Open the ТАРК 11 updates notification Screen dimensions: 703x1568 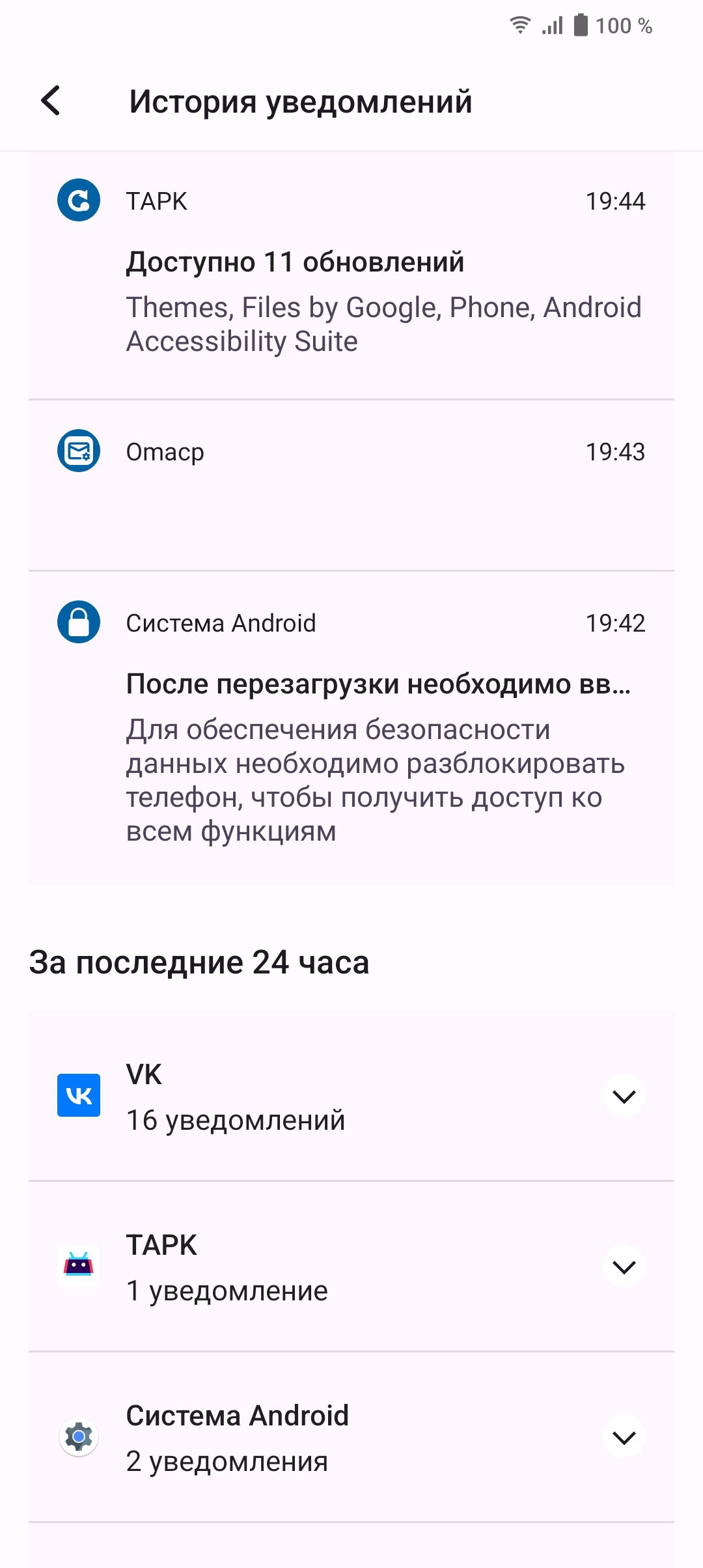click(351, 276)
